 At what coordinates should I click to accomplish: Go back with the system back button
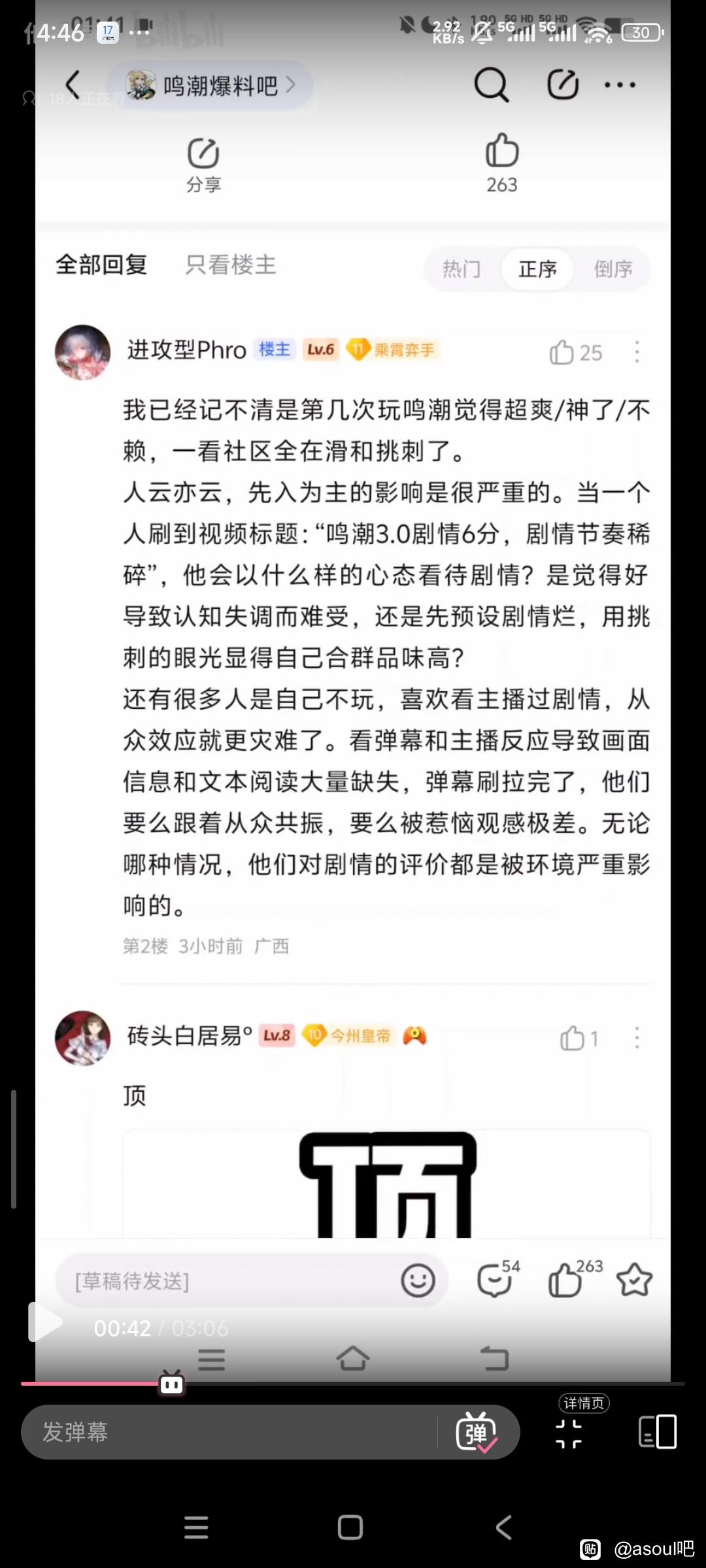504,1527
